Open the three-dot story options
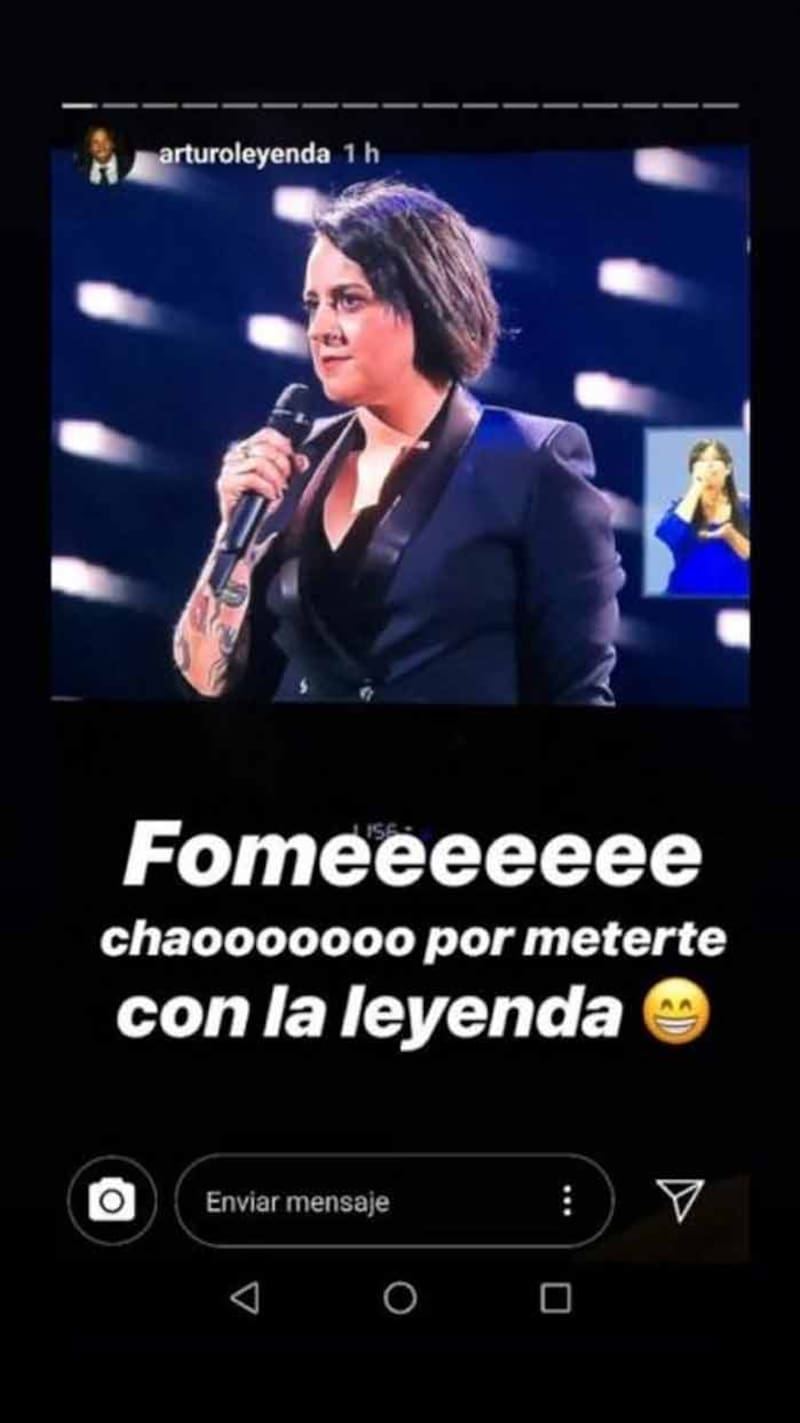The height and width of the screenshot is (1423, 800). tap(567, 1200)
